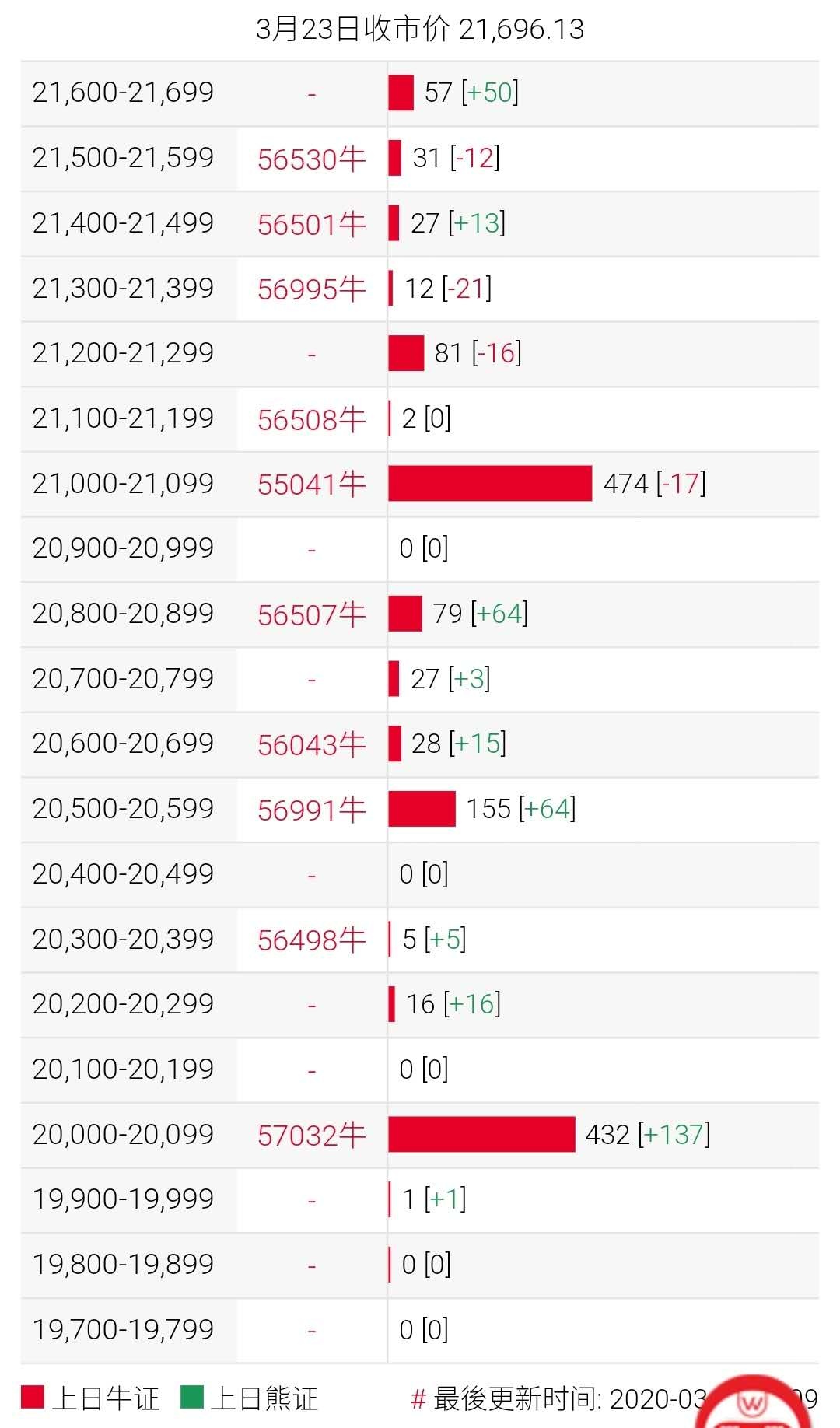Open bull certificate 56508牛
The height and width of the screenshot is (1428, 840).
[x=311, y=419]
